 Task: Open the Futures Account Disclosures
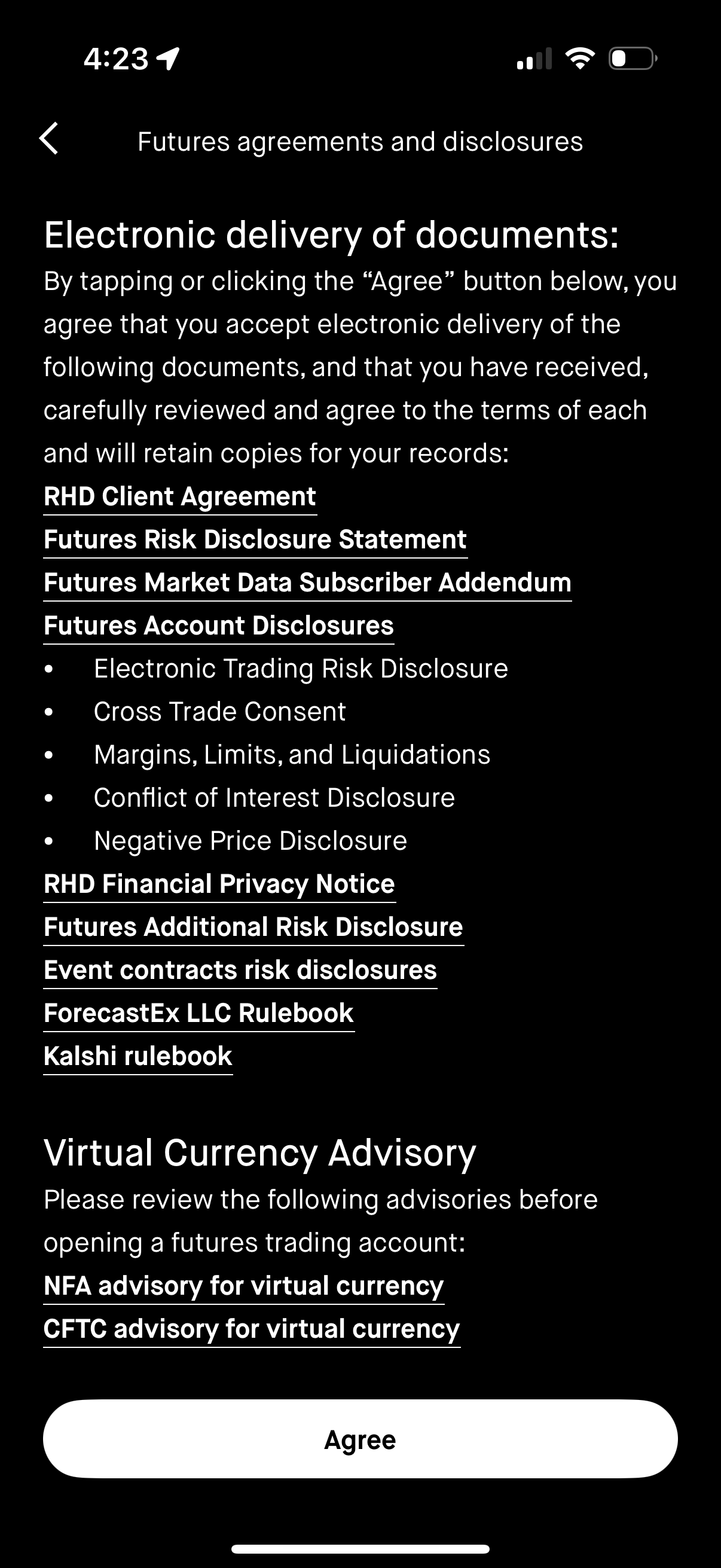pyautogui.click(x=218, y=626)
